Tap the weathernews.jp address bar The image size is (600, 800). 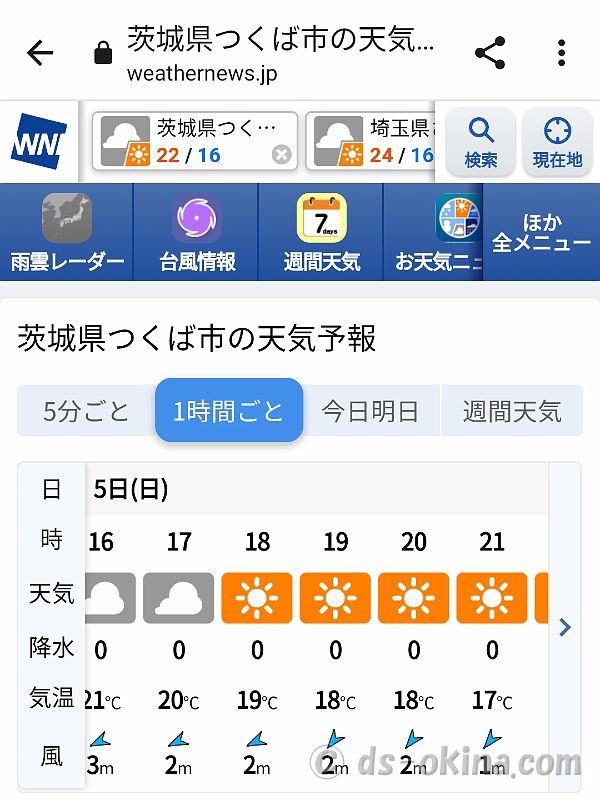click(x=280, y=53)
